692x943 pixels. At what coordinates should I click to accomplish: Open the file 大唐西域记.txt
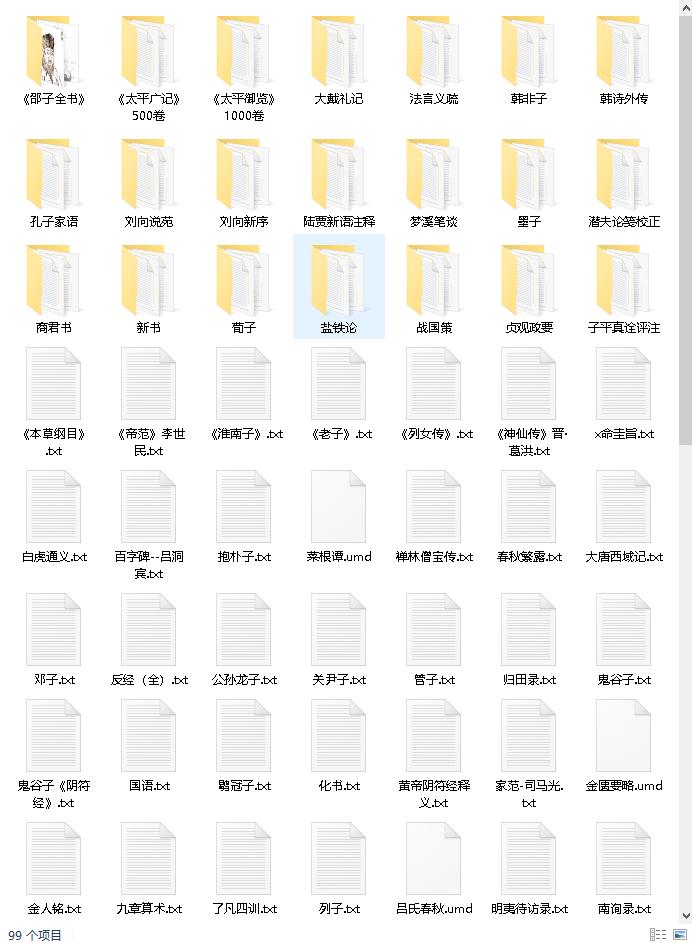(x=624, y=508)
